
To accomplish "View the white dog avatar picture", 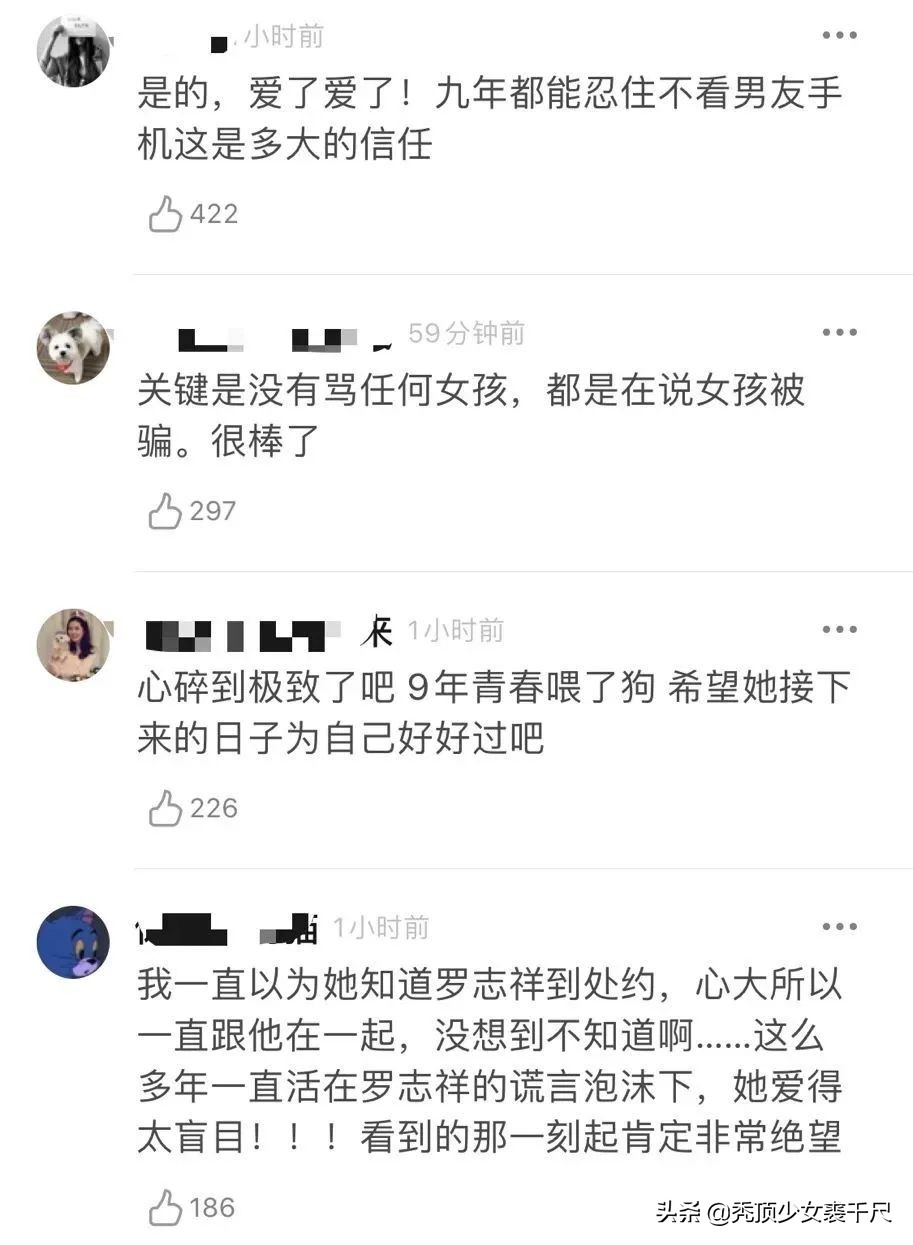I will tap(72, 348).
